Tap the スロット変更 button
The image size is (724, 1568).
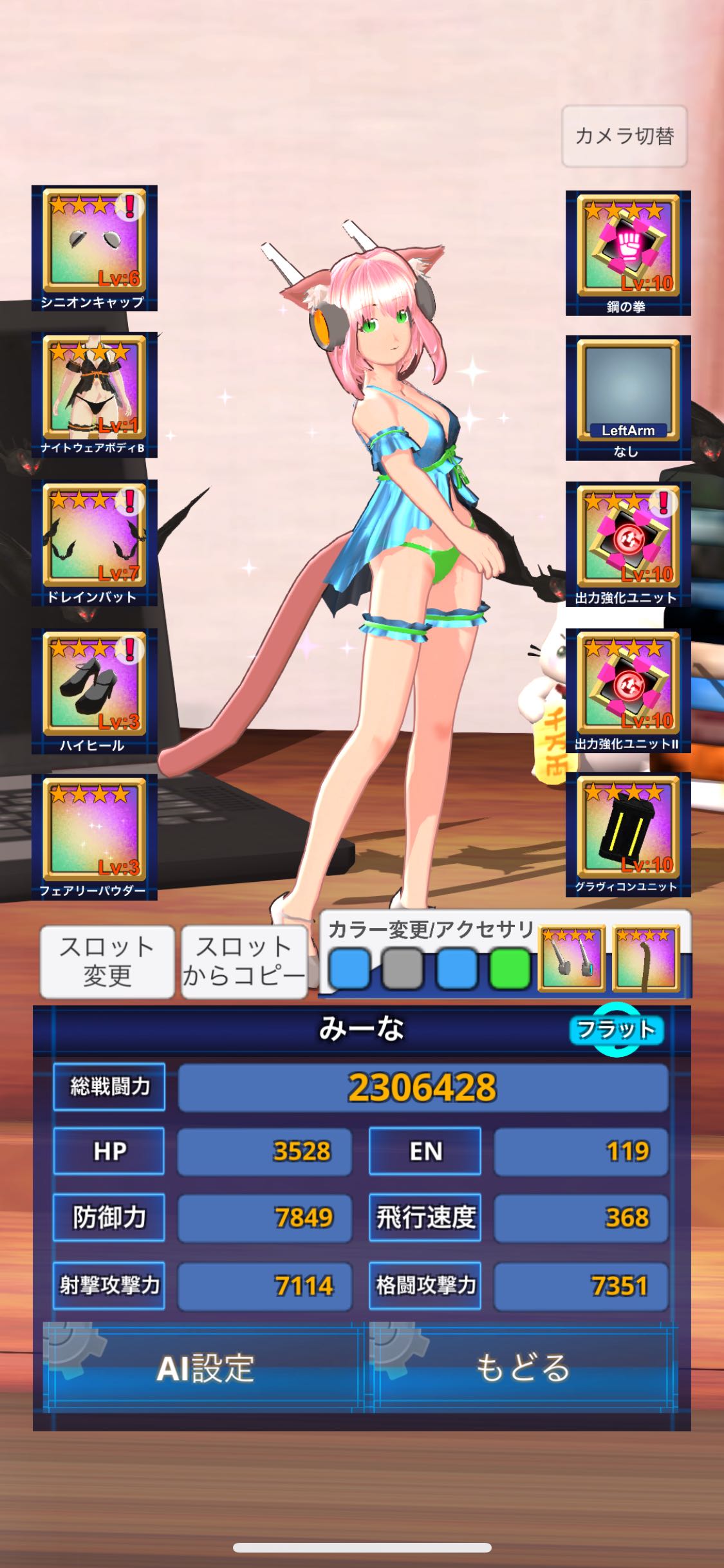[x=107, y=962]
